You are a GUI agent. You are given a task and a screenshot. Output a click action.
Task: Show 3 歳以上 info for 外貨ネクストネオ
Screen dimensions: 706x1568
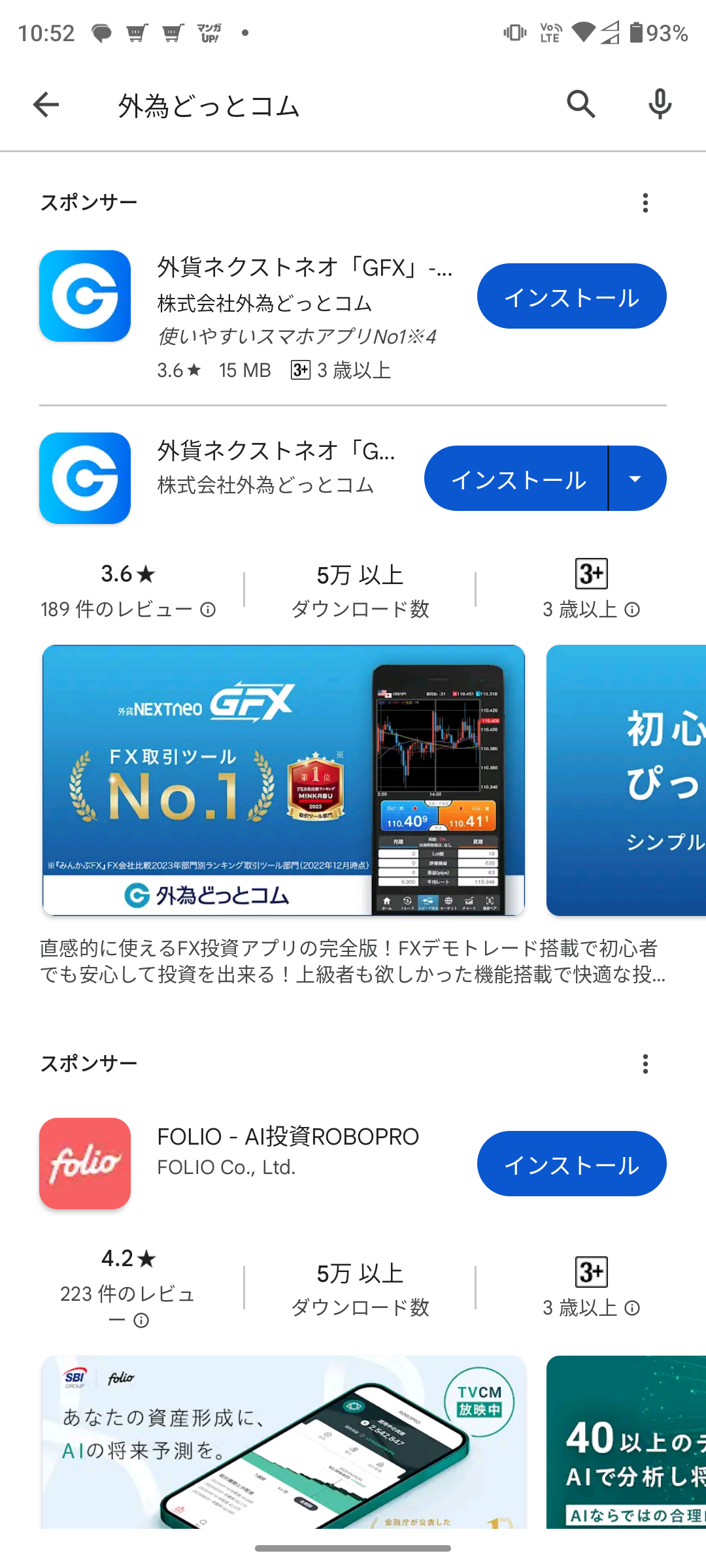pos(632,610)
